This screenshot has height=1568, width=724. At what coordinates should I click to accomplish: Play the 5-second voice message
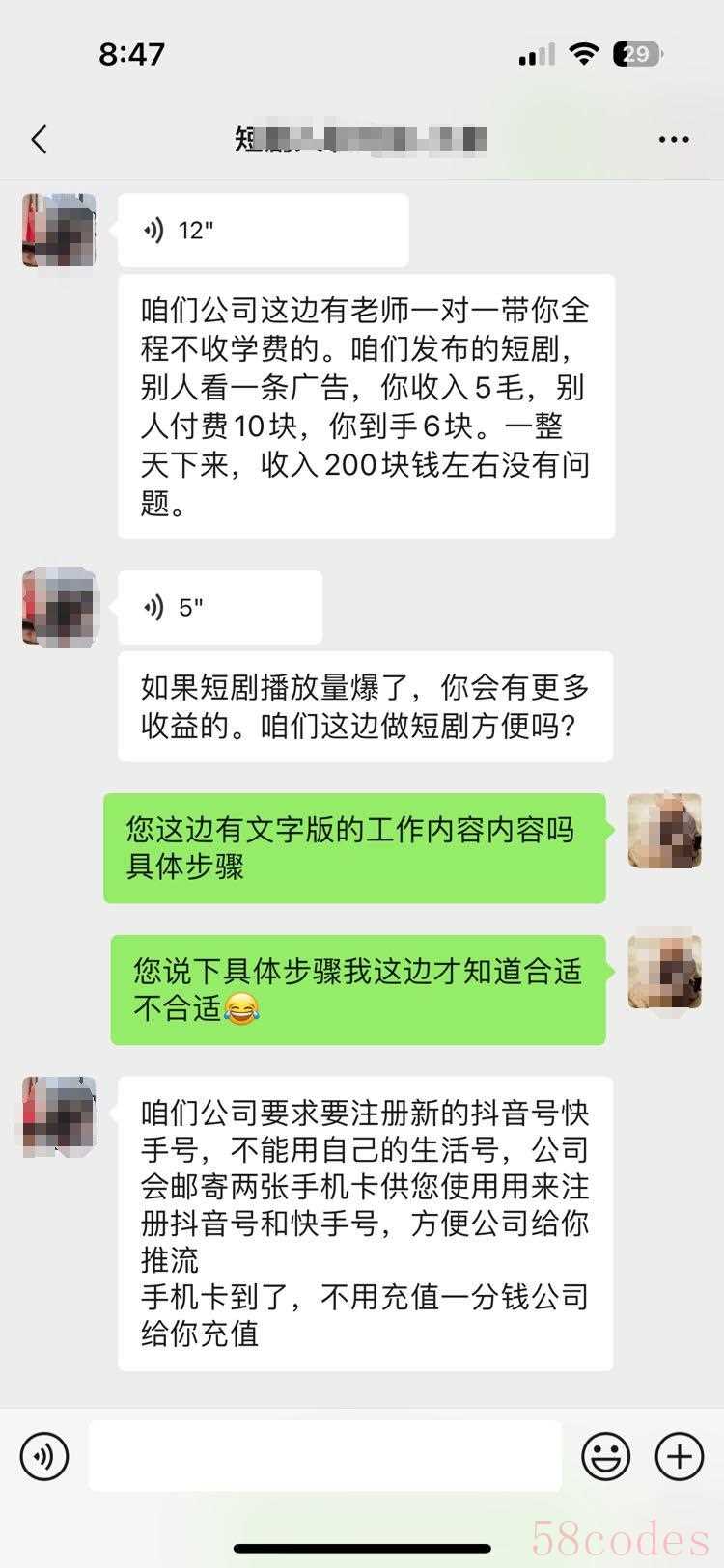click(x=220, y=608)
